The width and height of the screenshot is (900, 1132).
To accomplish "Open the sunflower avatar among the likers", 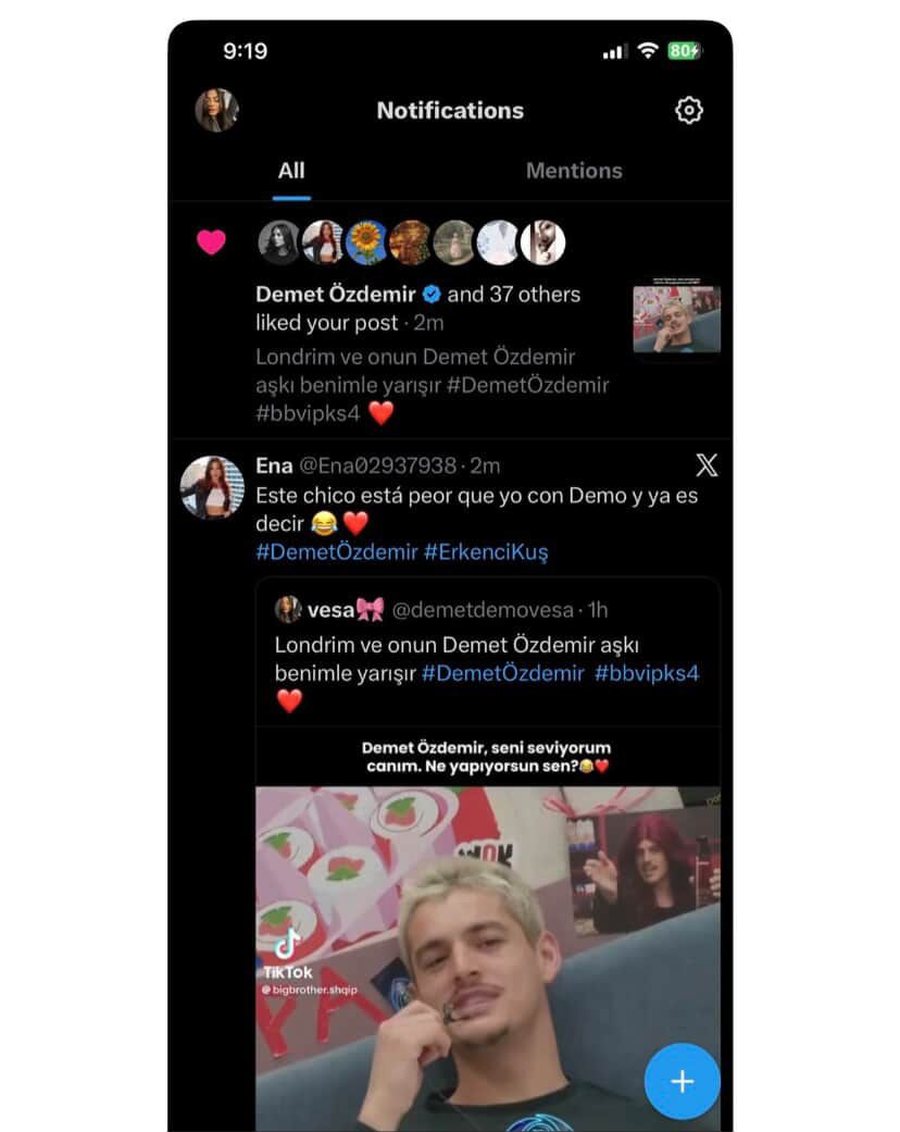I will [x=367, y=242].
